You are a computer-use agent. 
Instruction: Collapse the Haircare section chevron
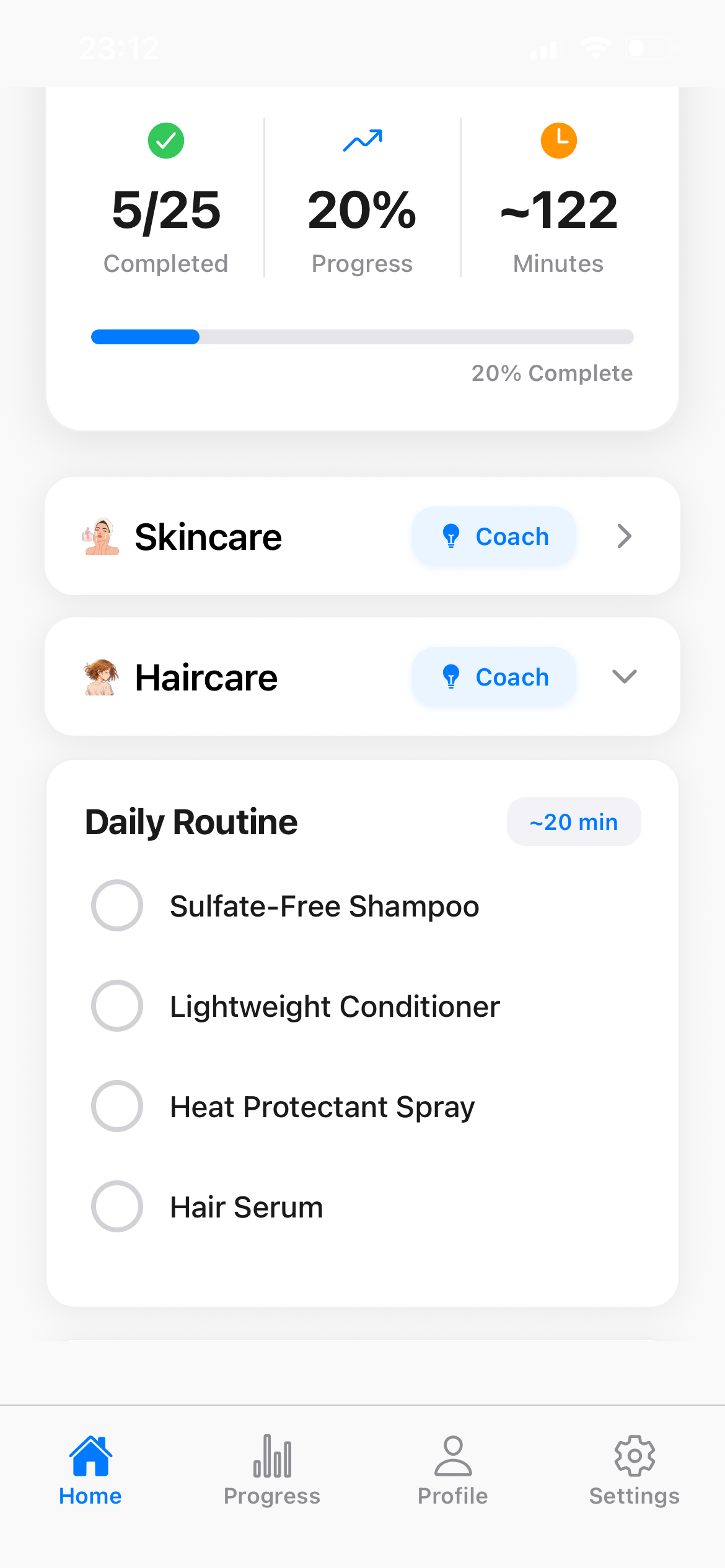(624, 677)
